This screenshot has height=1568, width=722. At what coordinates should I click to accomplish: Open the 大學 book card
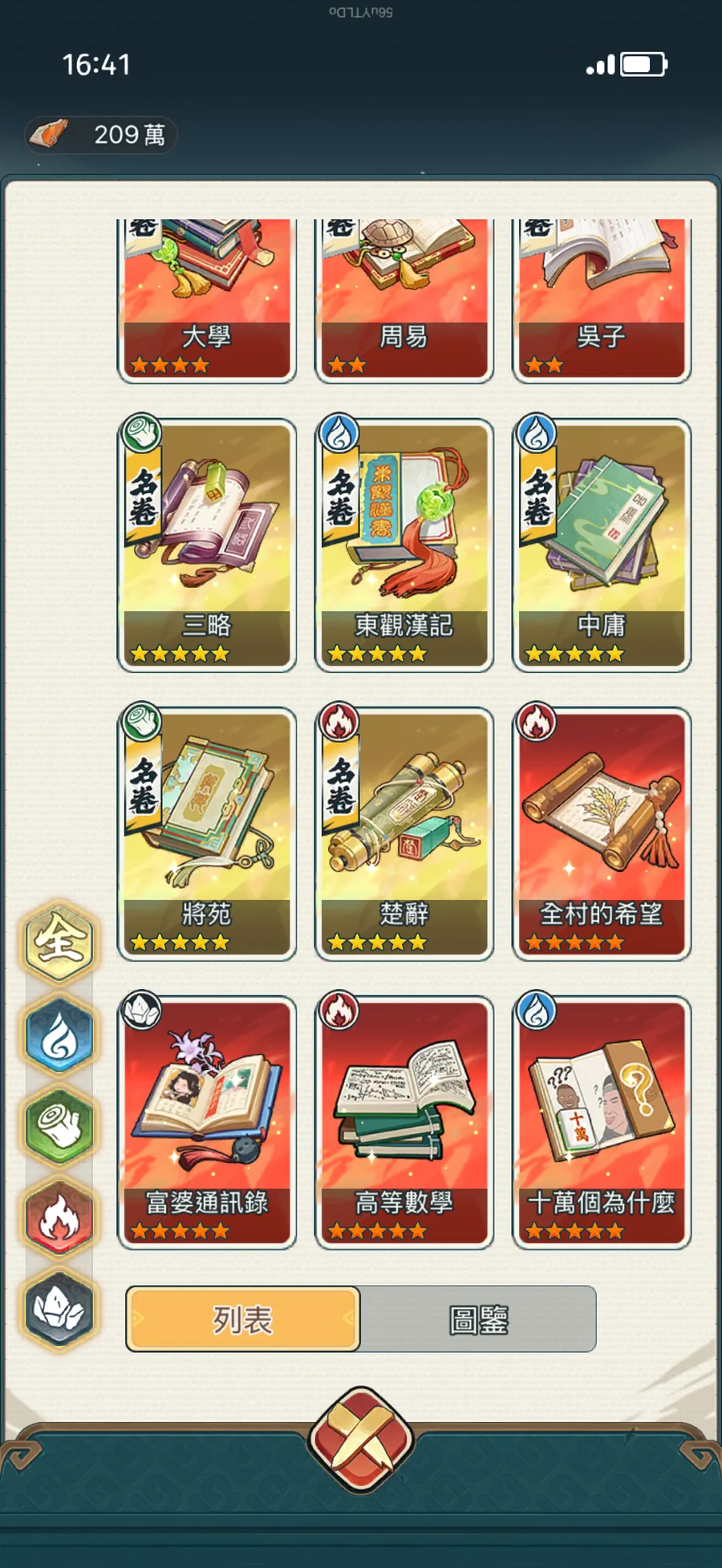pos(207,301)
